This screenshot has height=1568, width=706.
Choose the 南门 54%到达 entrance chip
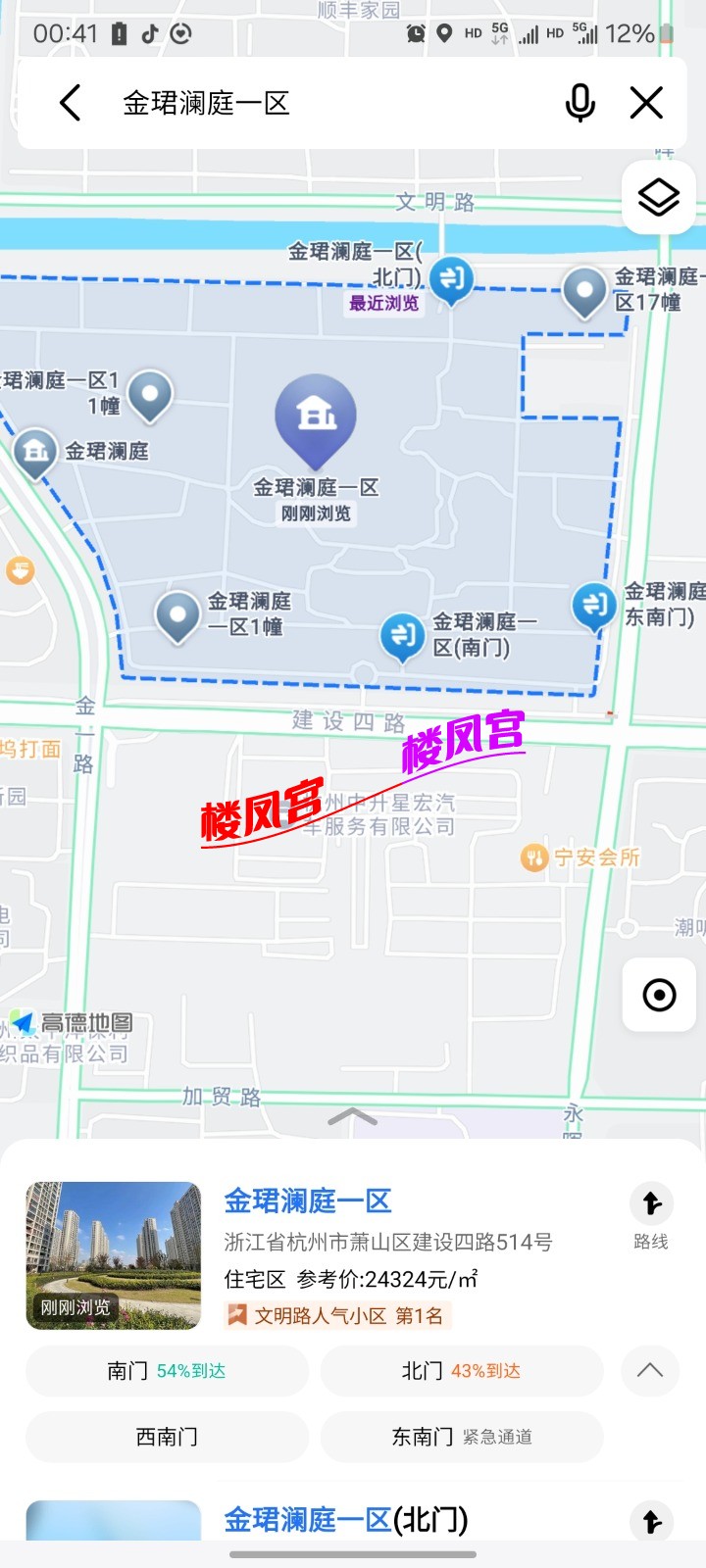[x=167, y=1371]
